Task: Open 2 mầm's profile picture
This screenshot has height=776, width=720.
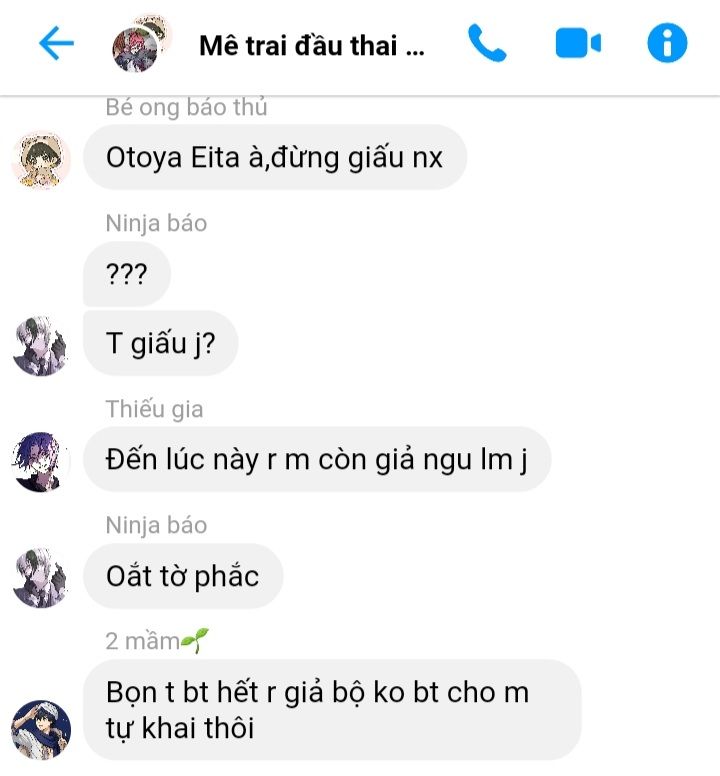Action: tap(40, 729)
